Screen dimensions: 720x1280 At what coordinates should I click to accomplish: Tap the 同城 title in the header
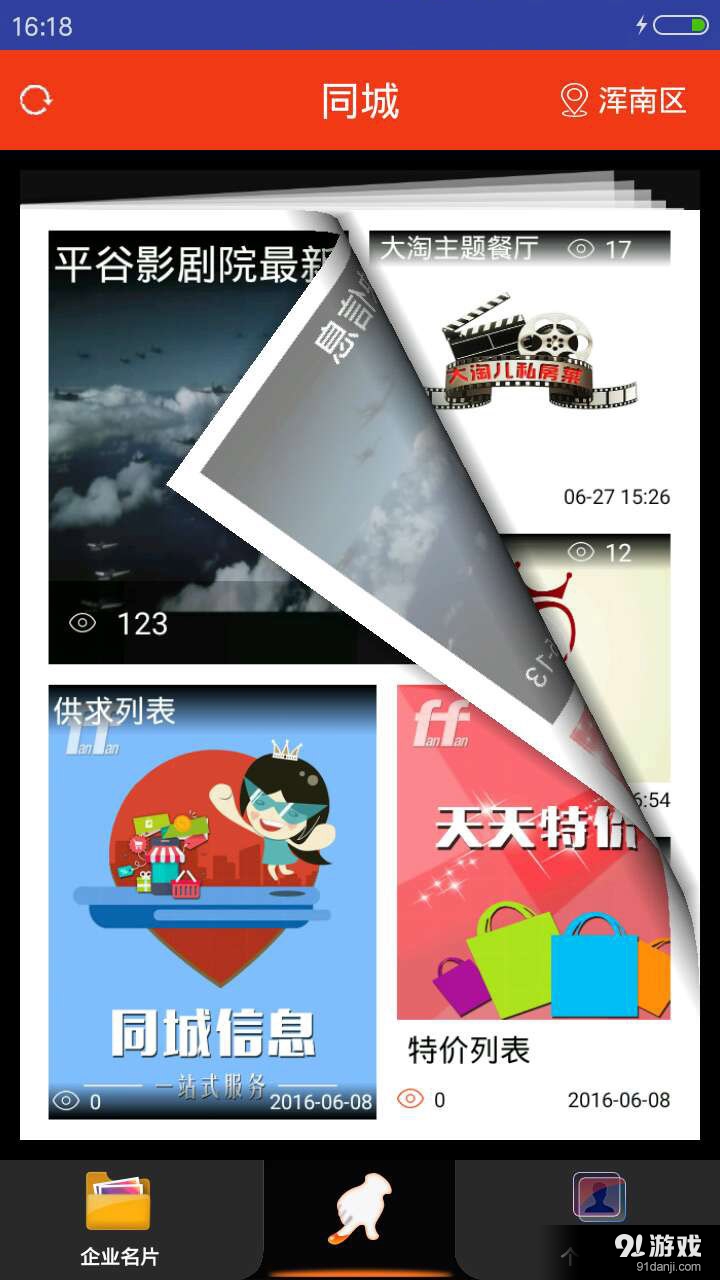(359, 100)
